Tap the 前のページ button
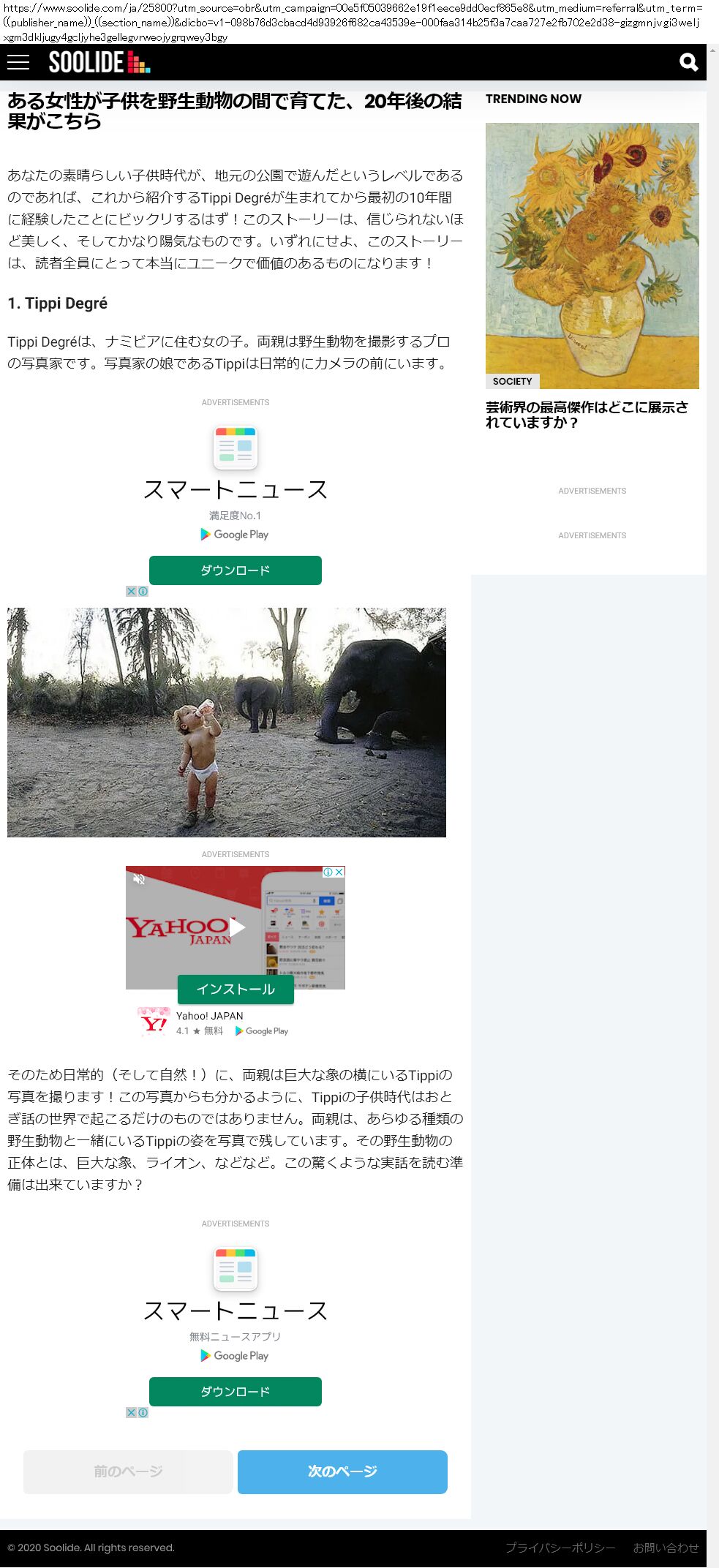 [x=128, y=1471]
